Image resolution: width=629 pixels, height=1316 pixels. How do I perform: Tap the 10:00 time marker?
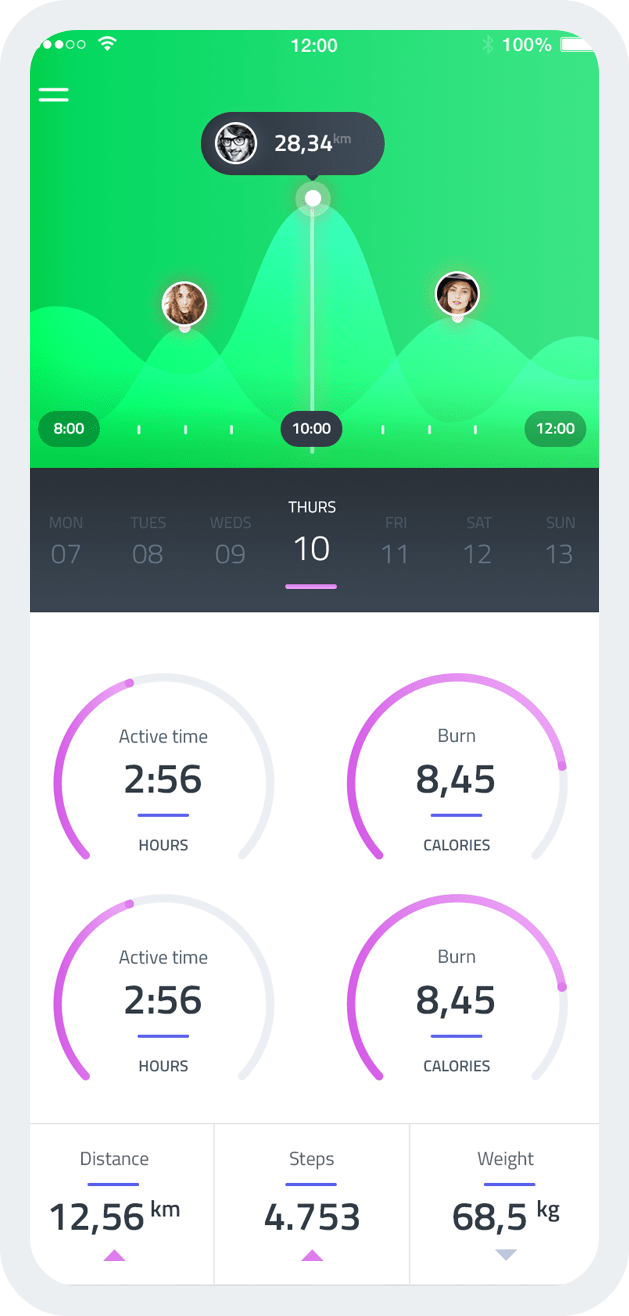click(311, 428)
